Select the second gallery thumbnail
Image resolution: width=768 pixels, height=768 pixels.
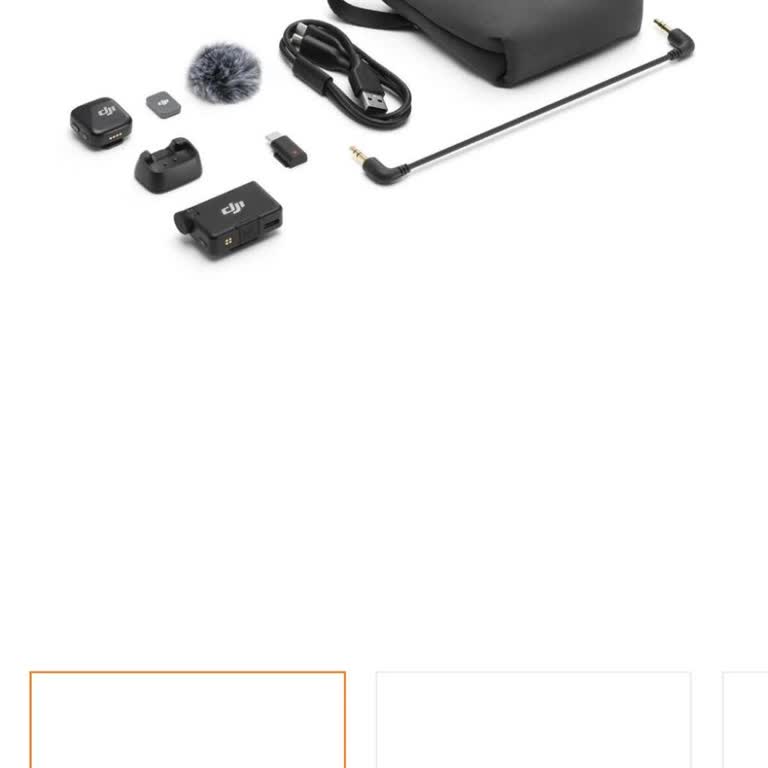[533, 720]
